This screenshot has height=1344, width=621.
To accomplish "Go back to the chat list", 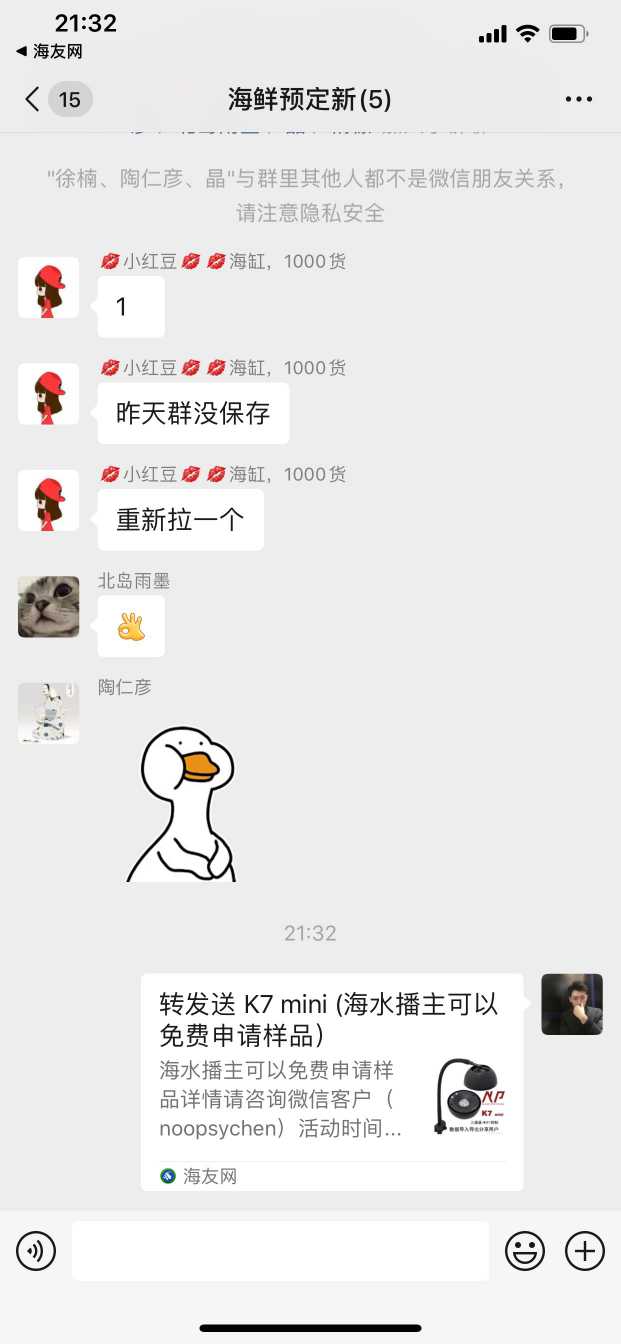I will point(35,99).
